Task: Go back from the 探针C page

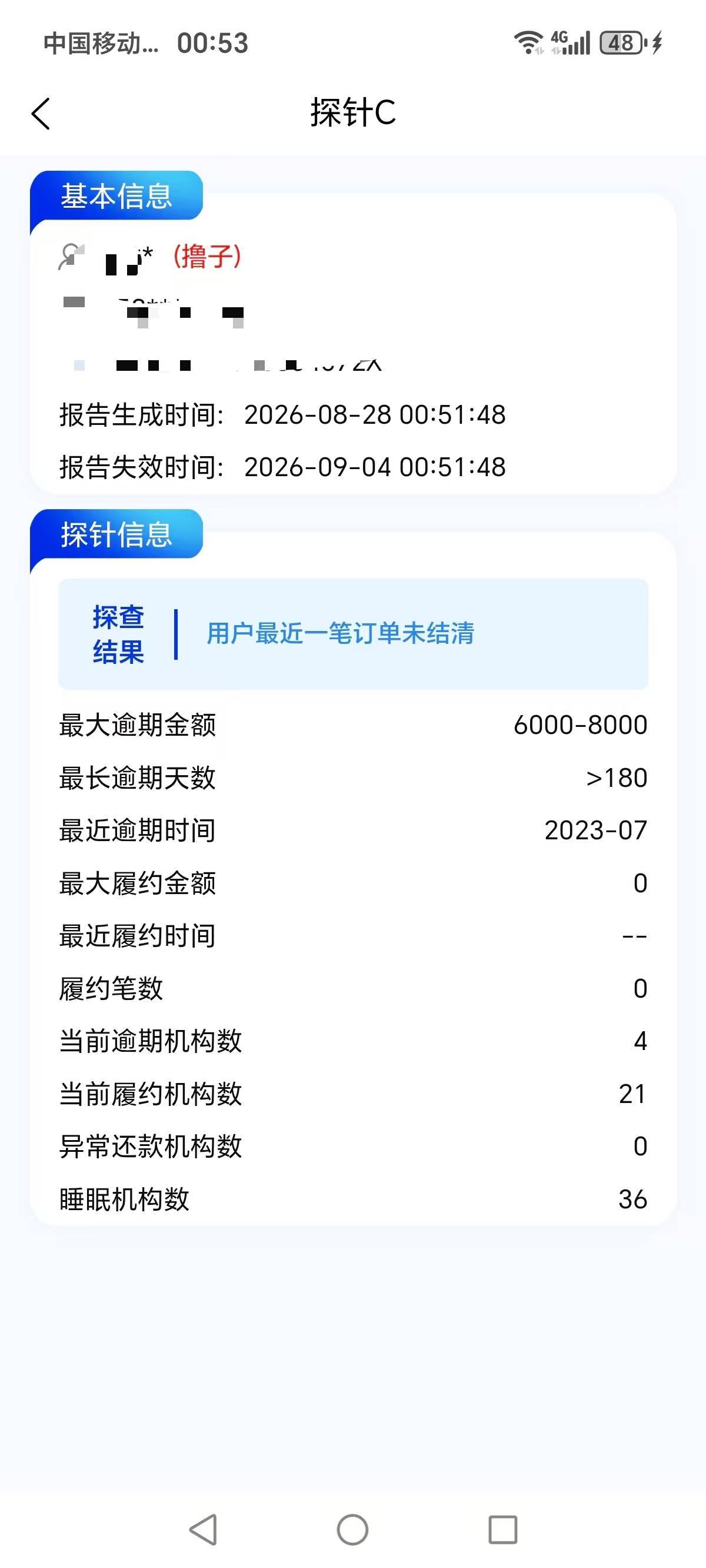Action: pyautogui.click(x=41, y=114)
